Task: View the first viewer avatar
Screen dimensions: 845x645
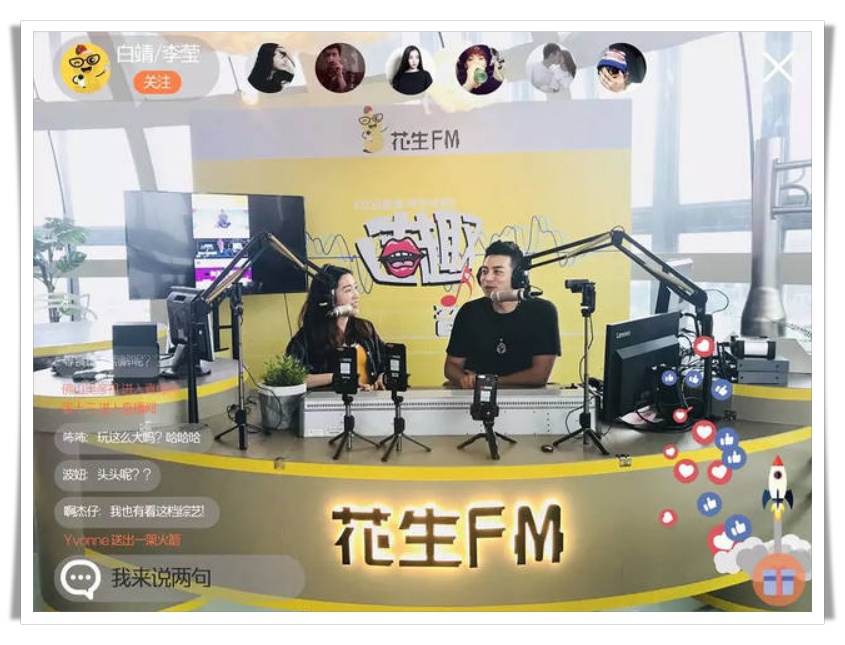Action: (x=271, y=68)
